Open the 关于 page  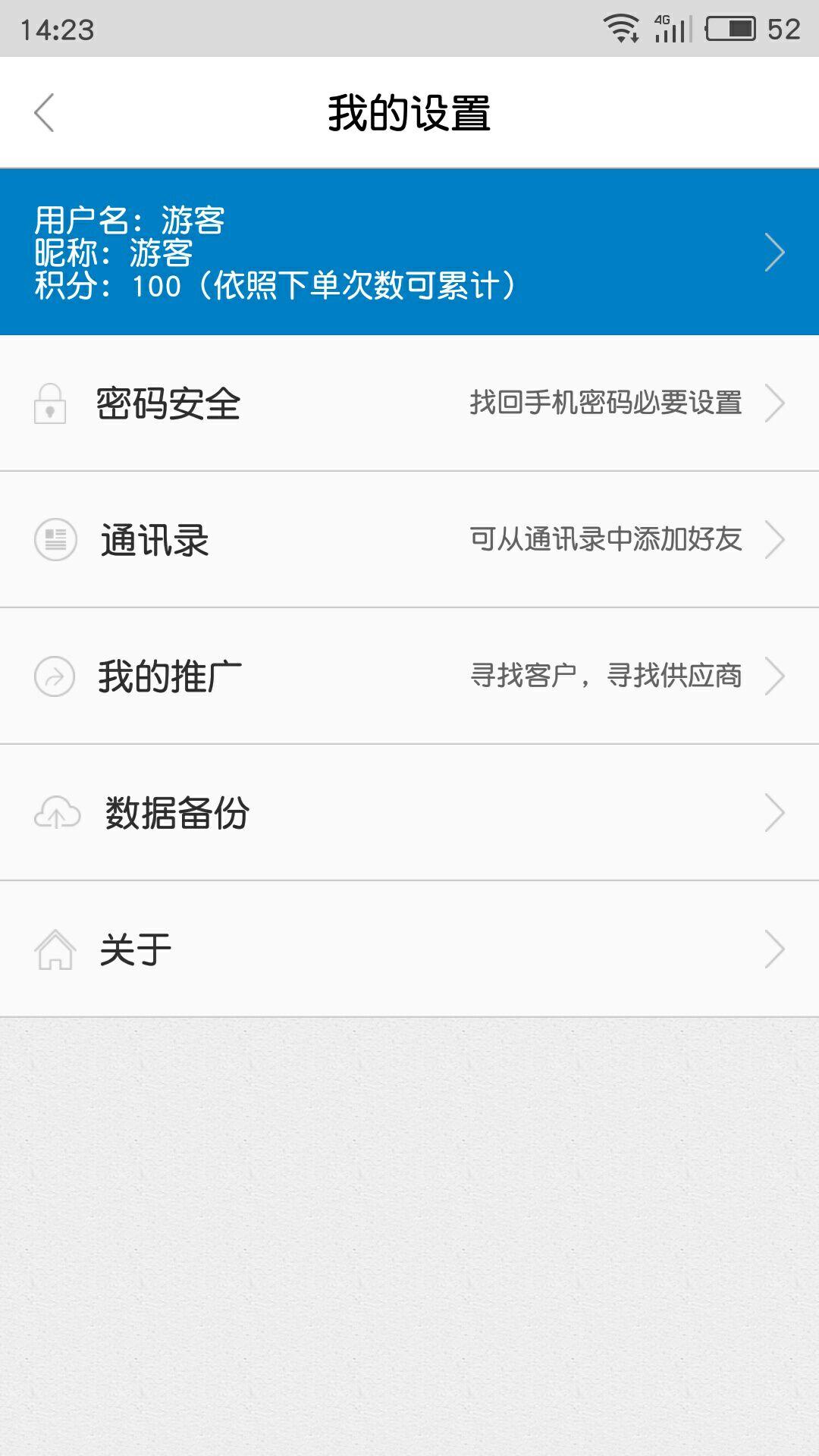409,949
